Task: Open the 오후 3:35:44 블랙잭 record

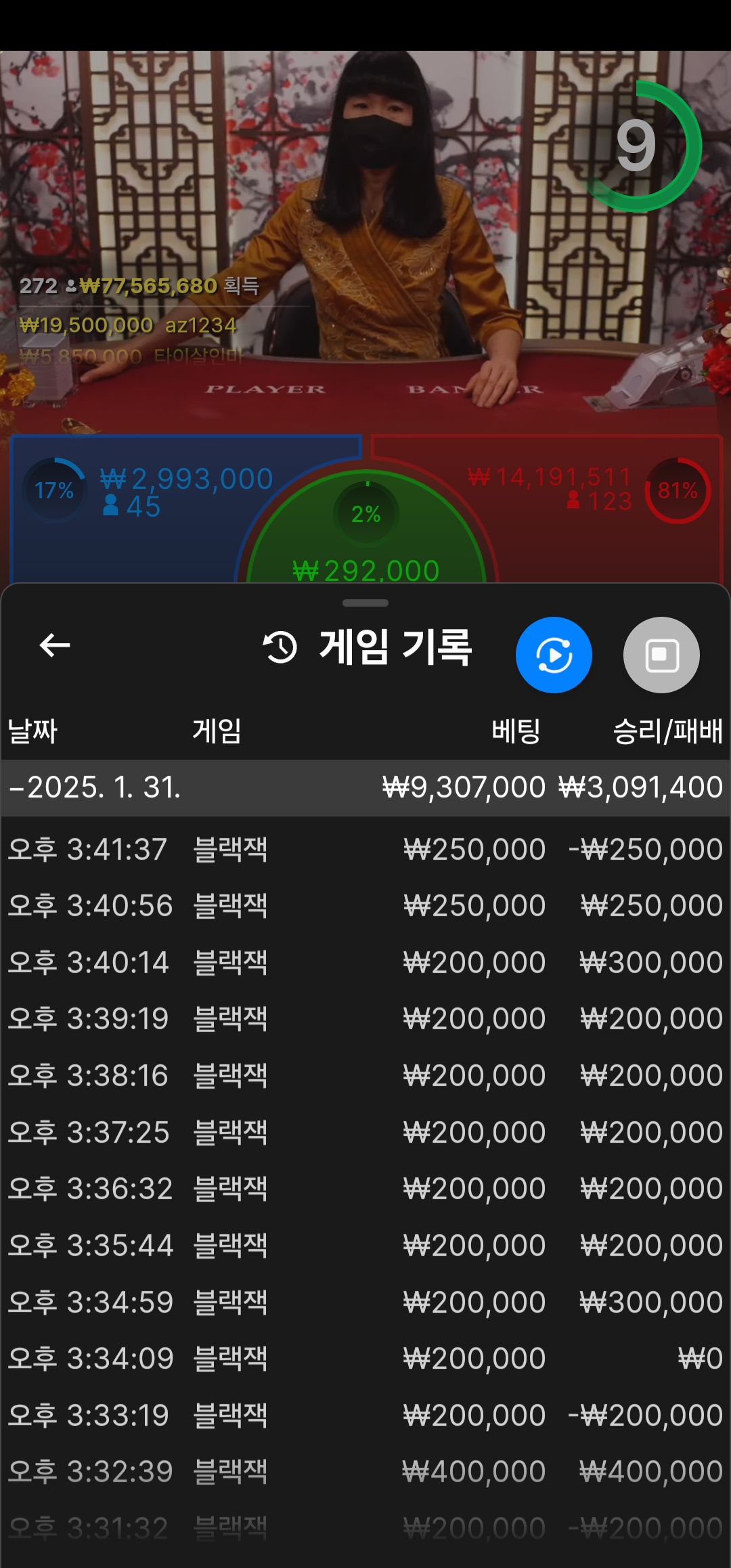Action: pyautogui.click(x=365, y=1245)
